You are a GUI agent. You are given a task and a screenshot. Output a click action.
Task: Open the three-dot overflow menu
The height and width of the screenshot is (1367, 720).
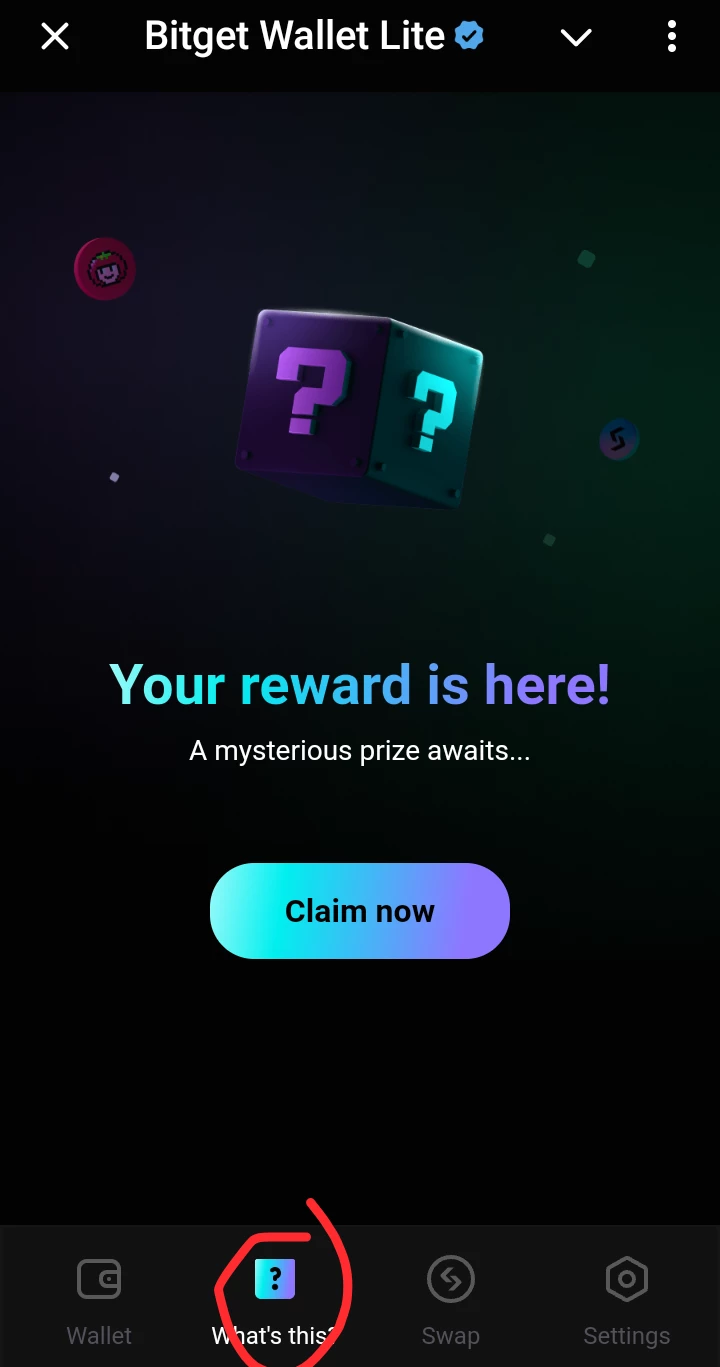pos(671,37)
